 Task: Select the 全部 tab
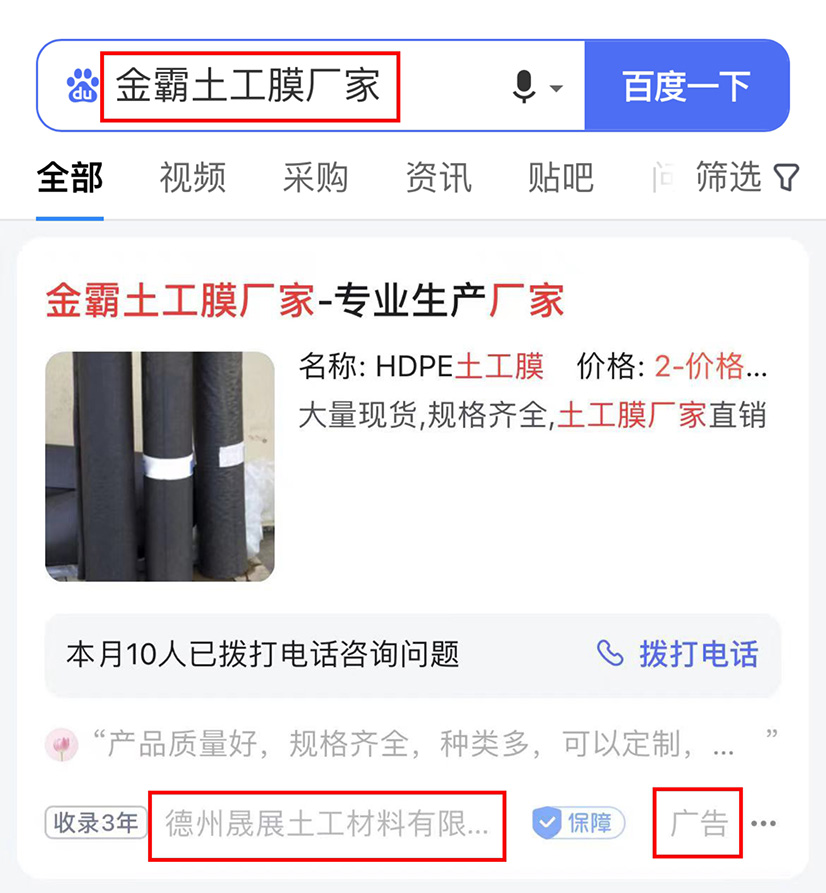[x=70, y=178]
